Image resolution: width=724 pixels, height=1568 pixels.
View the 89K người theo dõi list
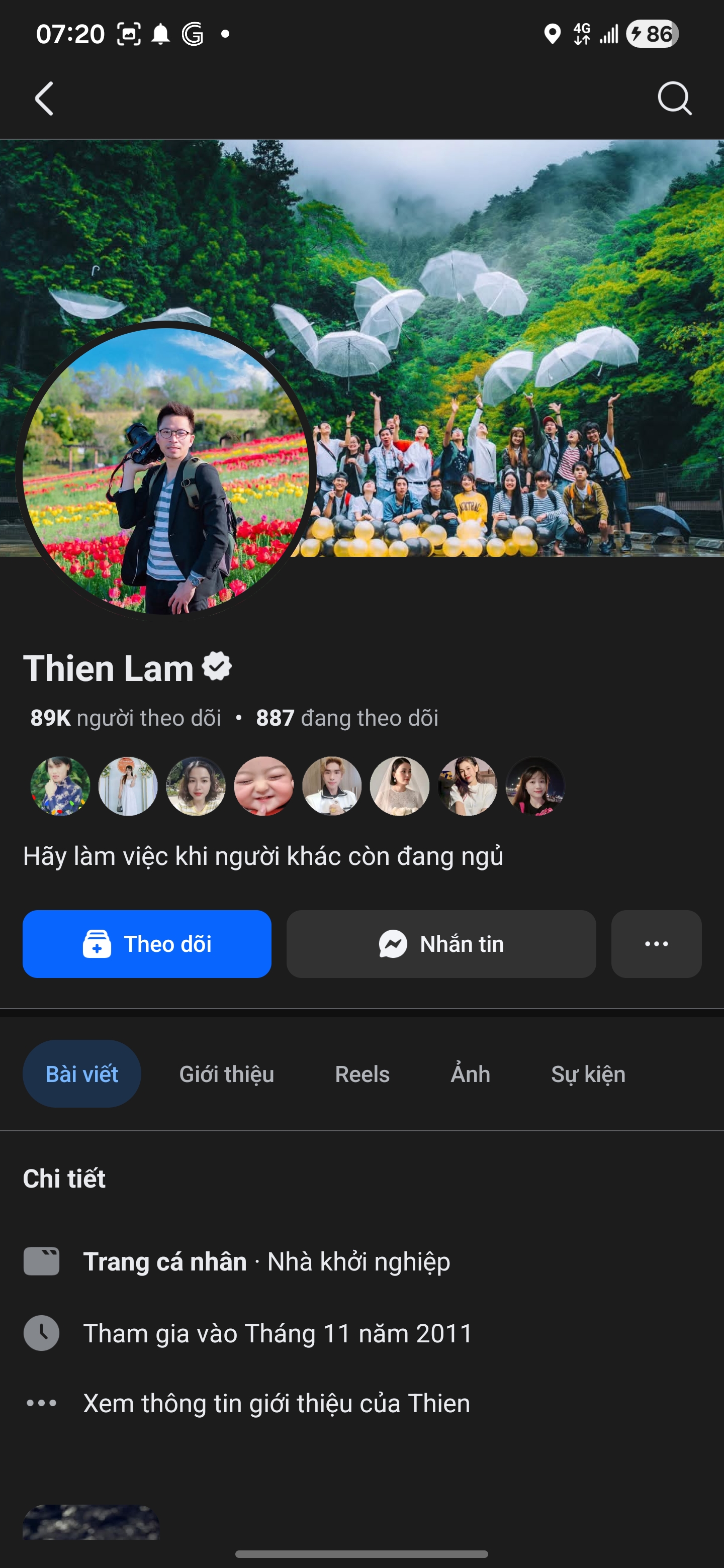pyautogui.click(x=125, y=718)
